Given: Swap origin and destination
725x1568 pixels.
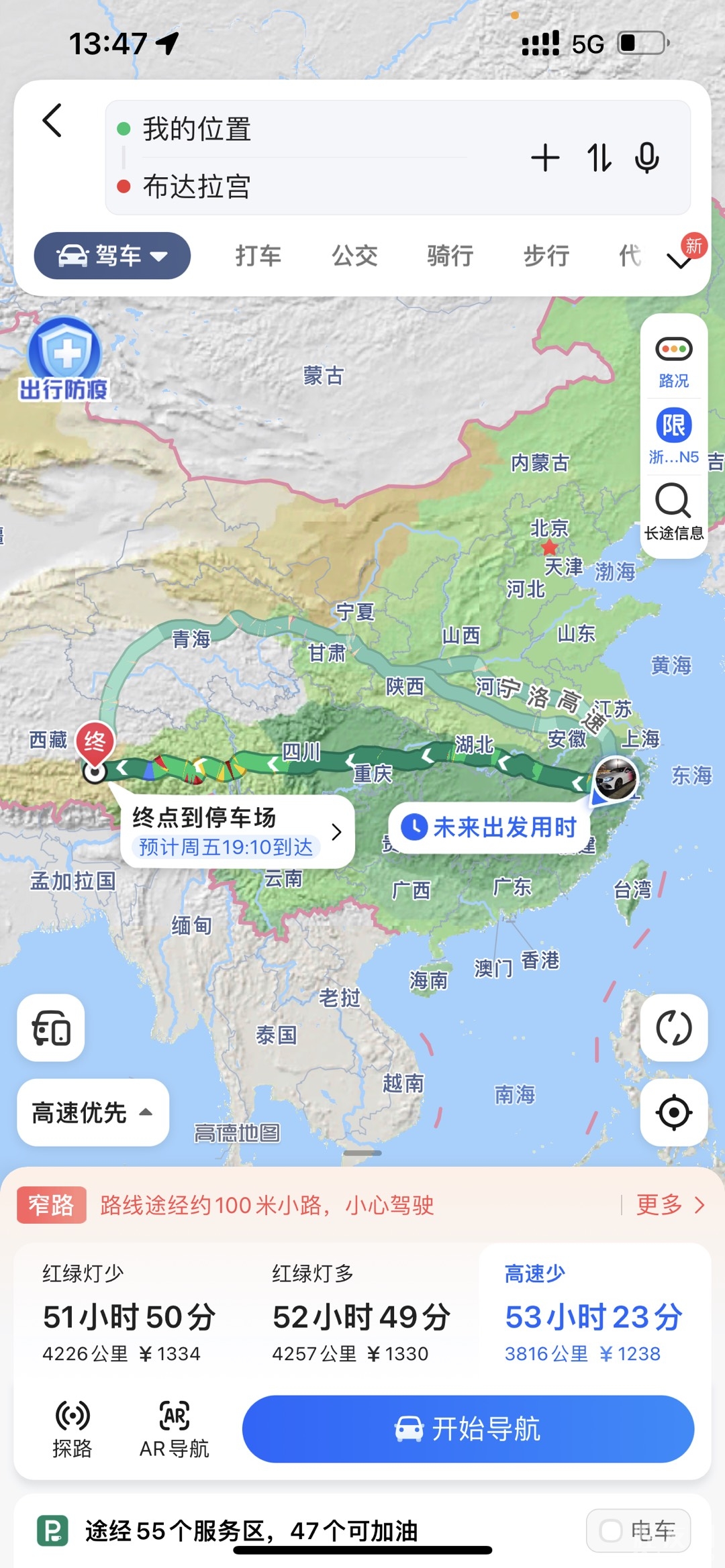Looking at the screenshot, I should [599, 158].
